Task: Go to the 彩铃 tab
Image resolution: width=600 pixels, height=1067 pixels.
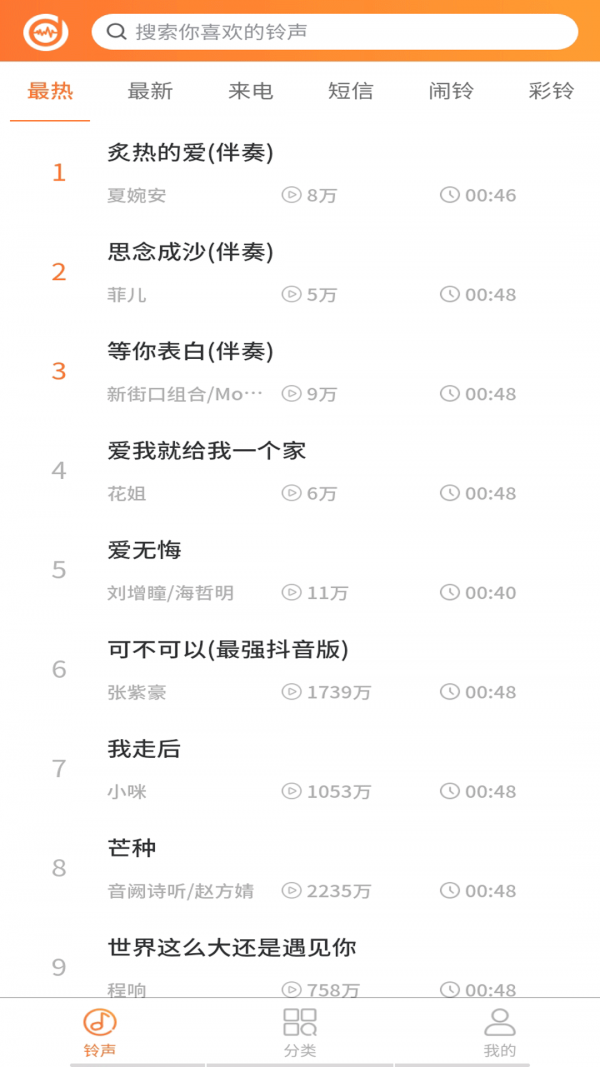Action: [x=551, y=91]
